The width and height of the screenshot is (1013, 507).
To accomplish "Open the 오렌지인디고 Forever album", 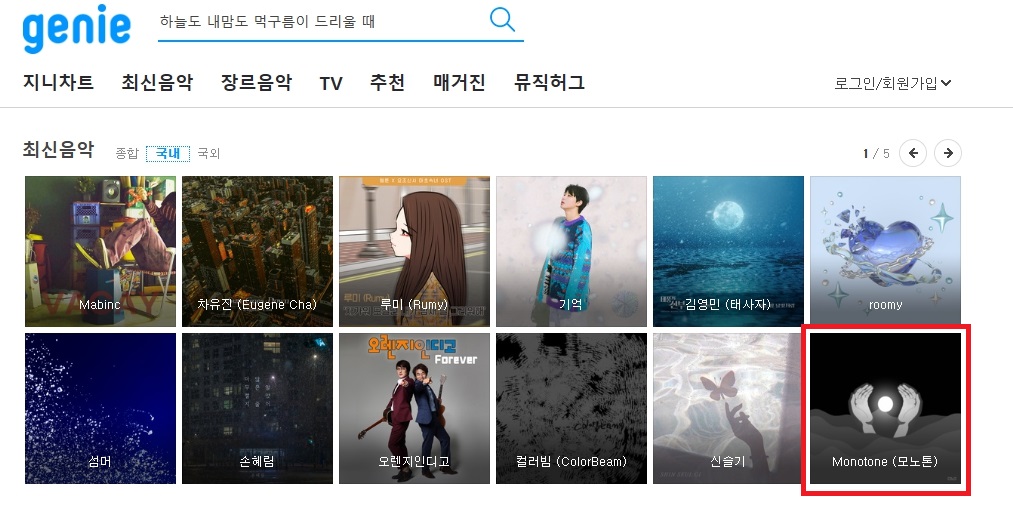I will tap(414, 408).
